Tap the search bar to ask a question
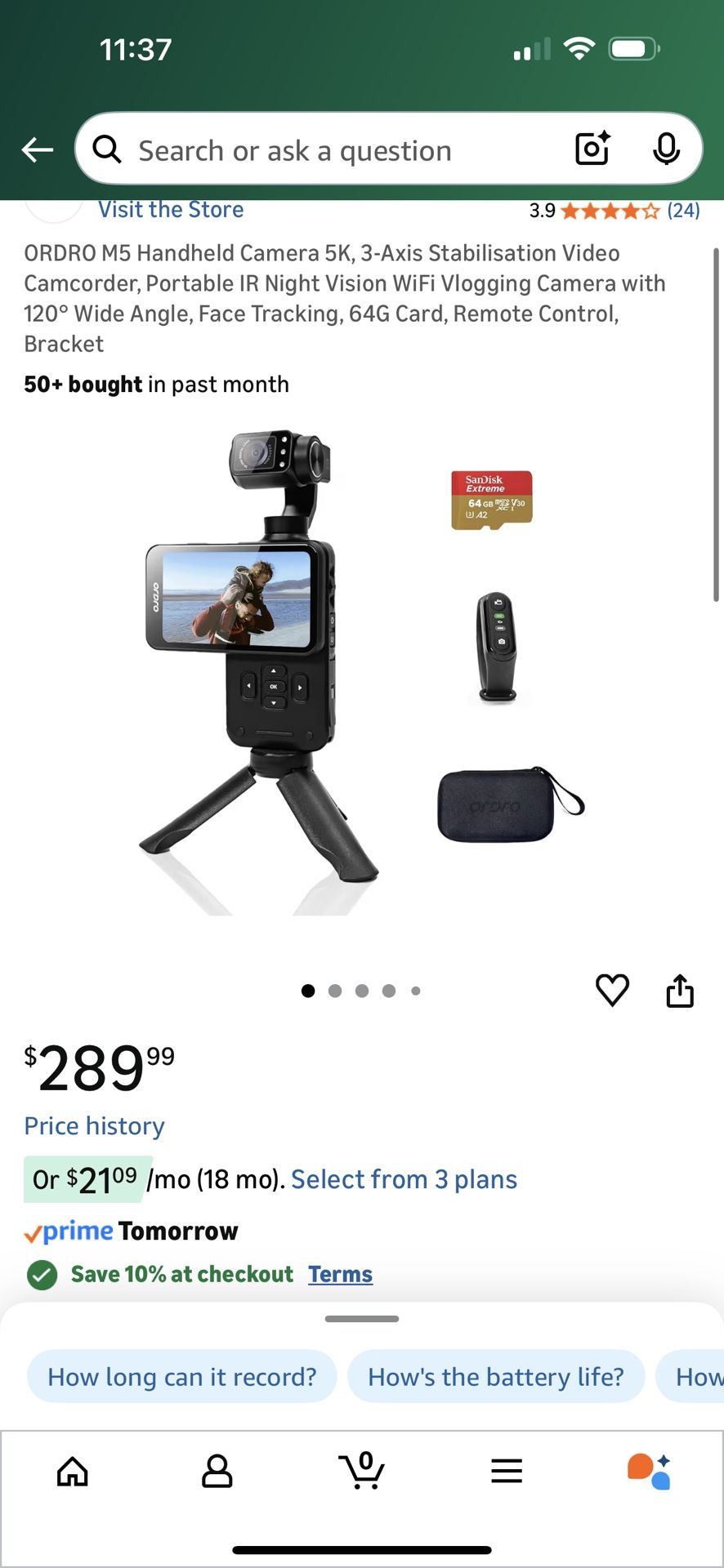724x1568 pixels. (x=327, y=149)
